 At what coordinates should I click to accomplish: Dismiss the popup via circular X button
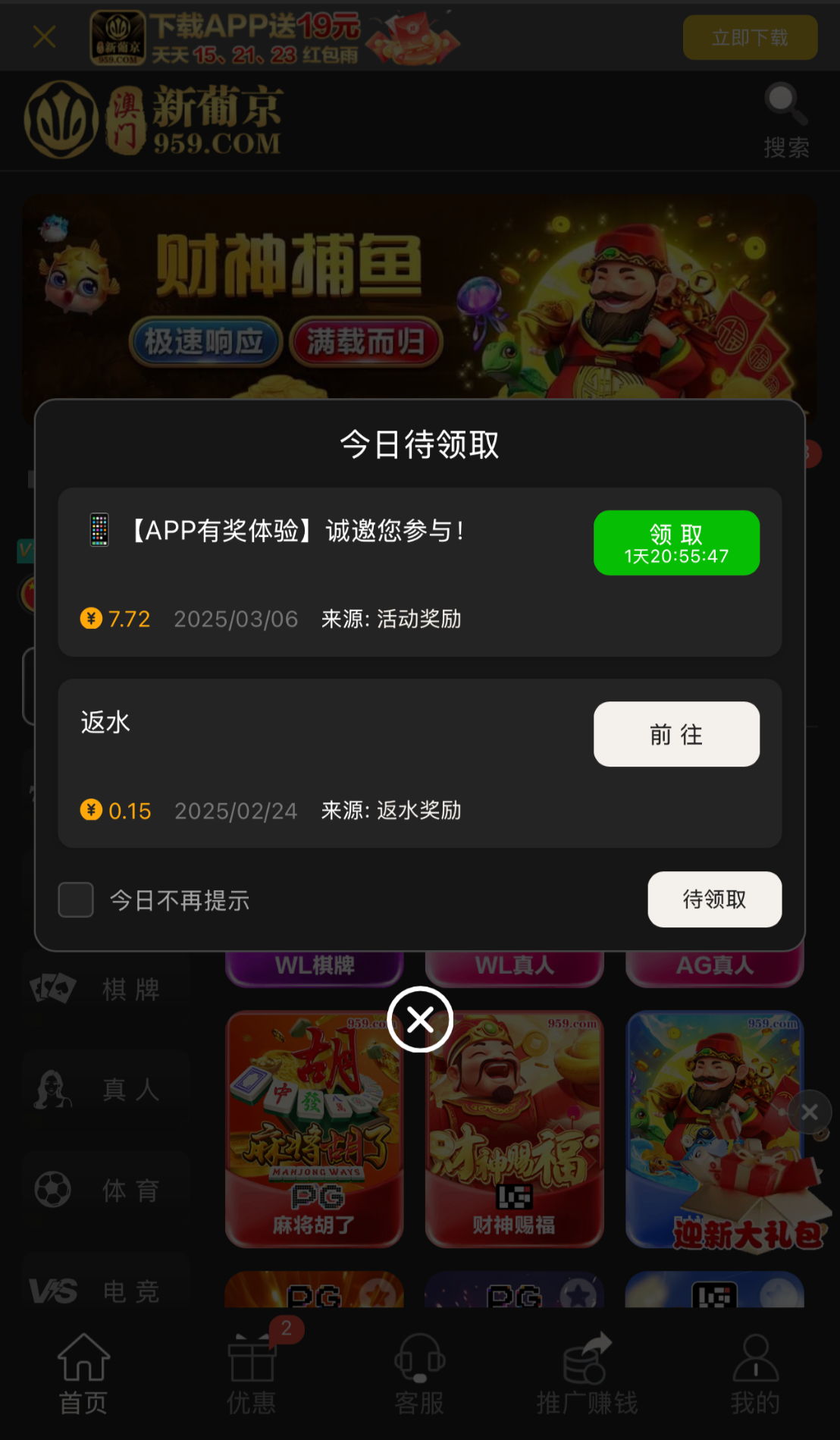[x=419, y=1020]
